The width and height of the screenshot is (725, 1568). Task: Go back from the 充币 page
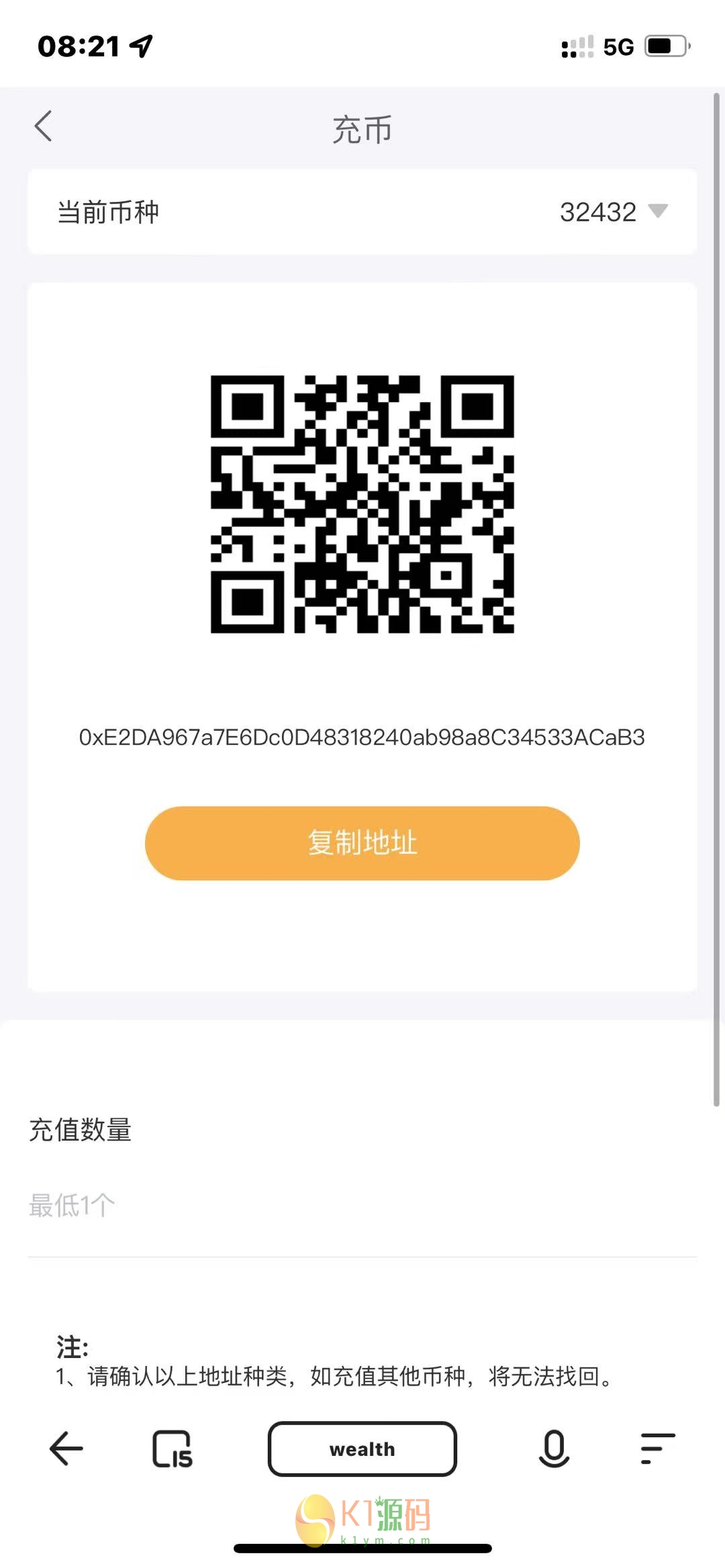44,126
